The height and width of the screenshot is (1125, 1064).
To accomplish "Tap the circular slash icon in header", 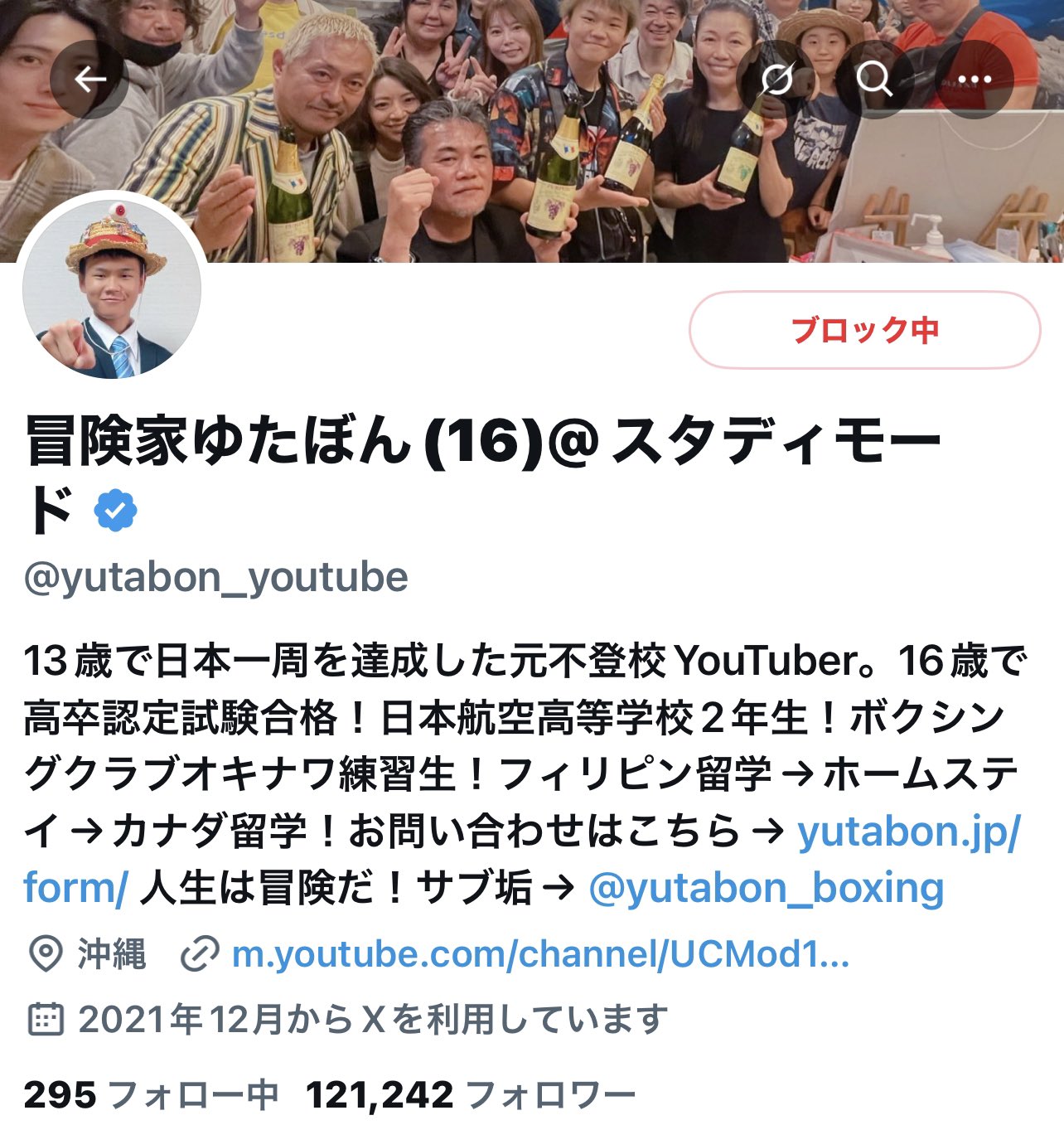I will click(776, 80).
